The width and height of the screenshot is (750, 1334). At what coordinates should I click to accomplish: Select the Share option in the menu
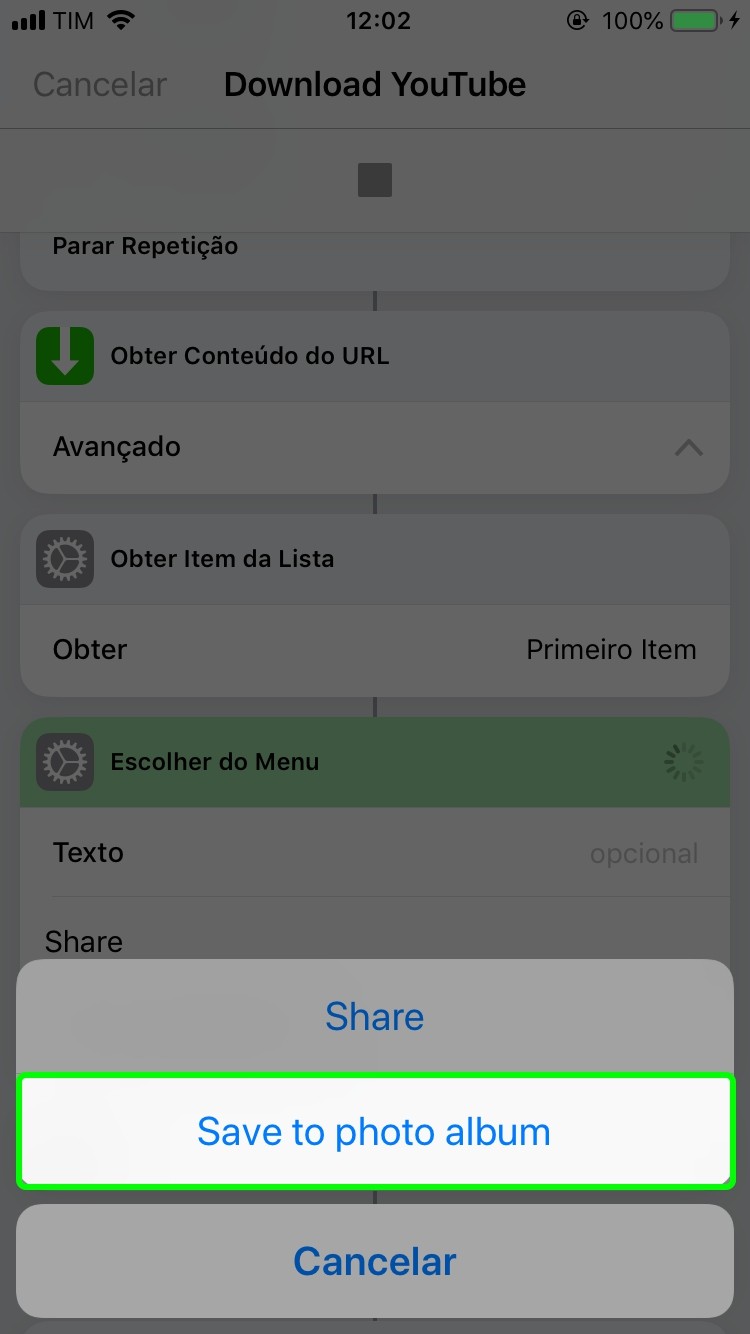374,1016
